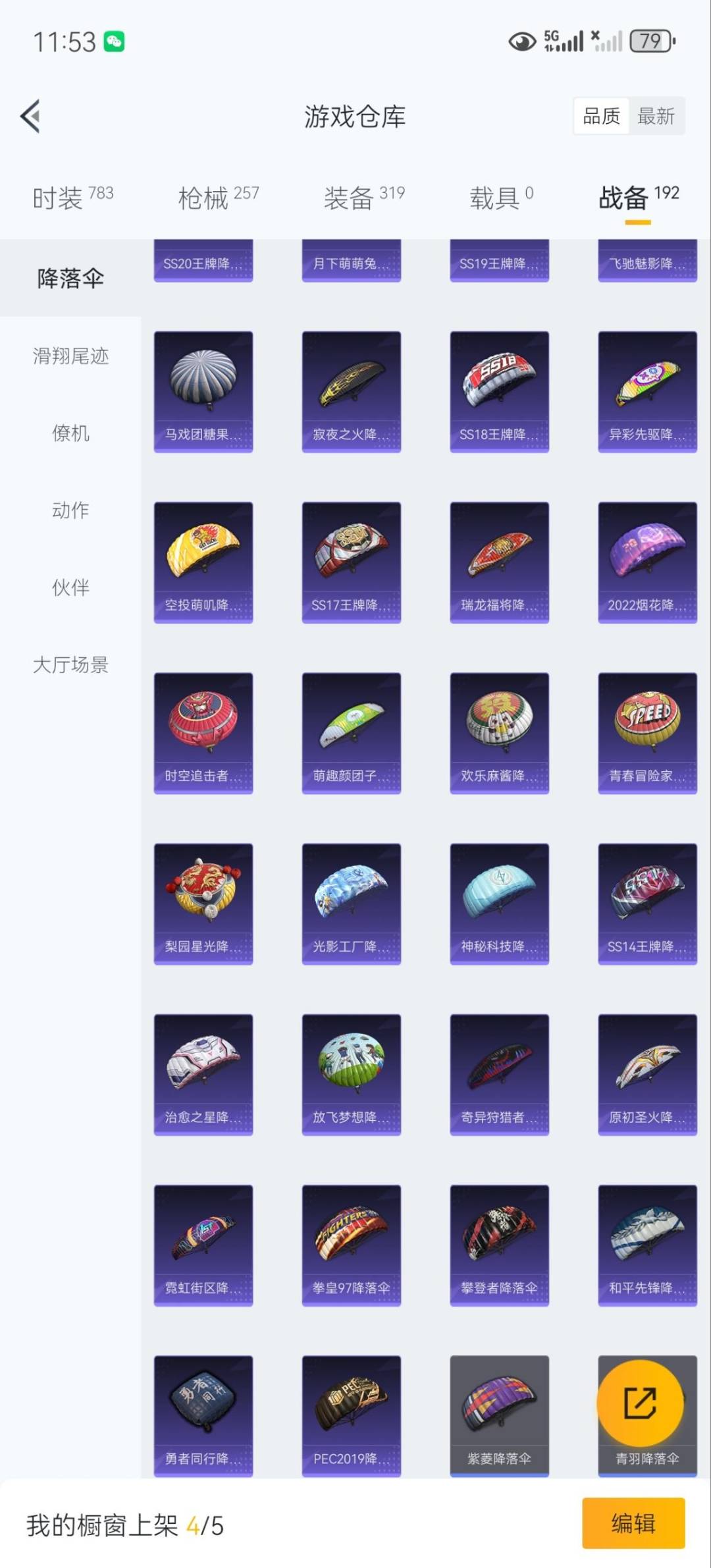Screen dimensions: 711x1568
Task: Tap the WeChat icon in status bar
Action: (x=113, y=41)
